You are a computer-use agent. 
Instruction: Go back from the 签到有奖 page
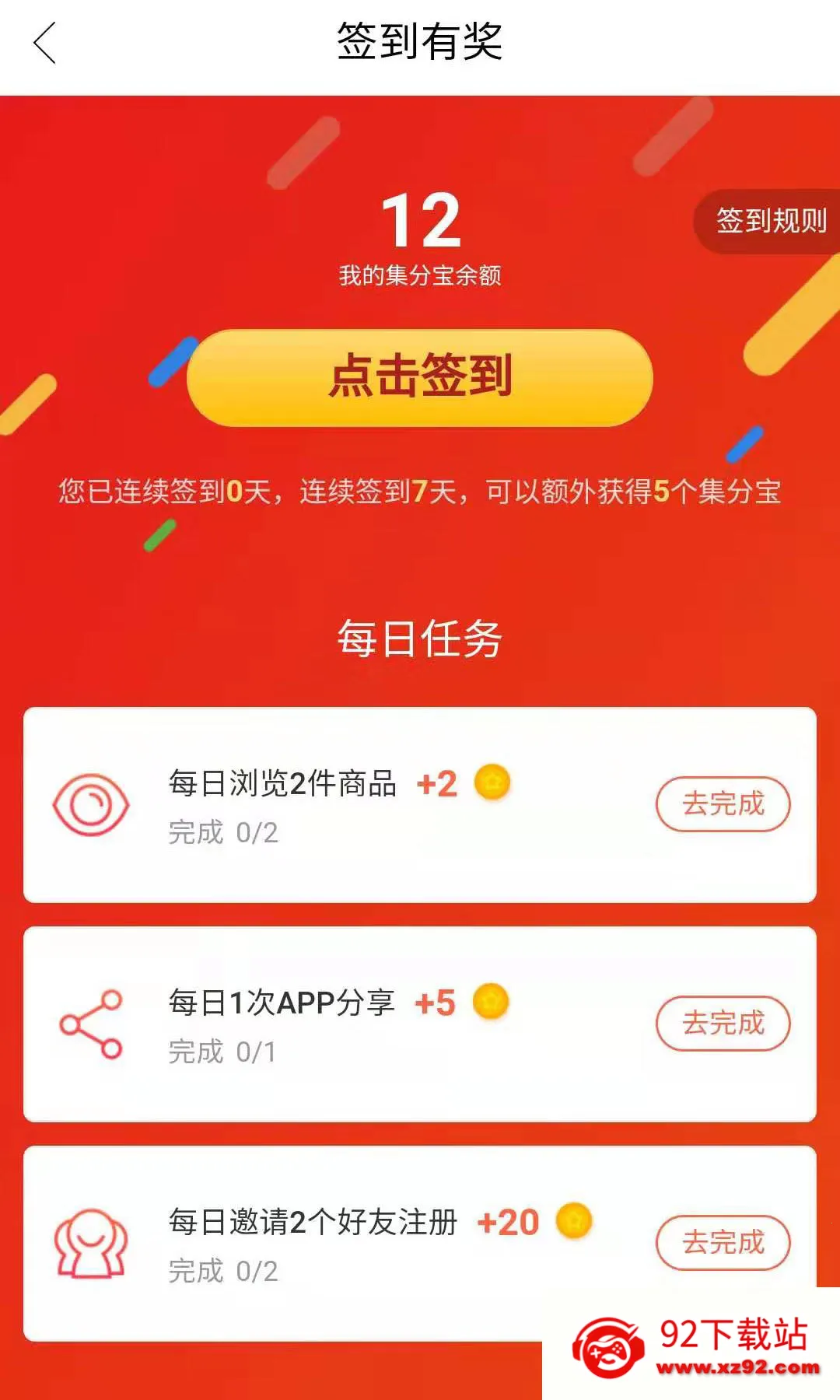(x=45, y=43)
